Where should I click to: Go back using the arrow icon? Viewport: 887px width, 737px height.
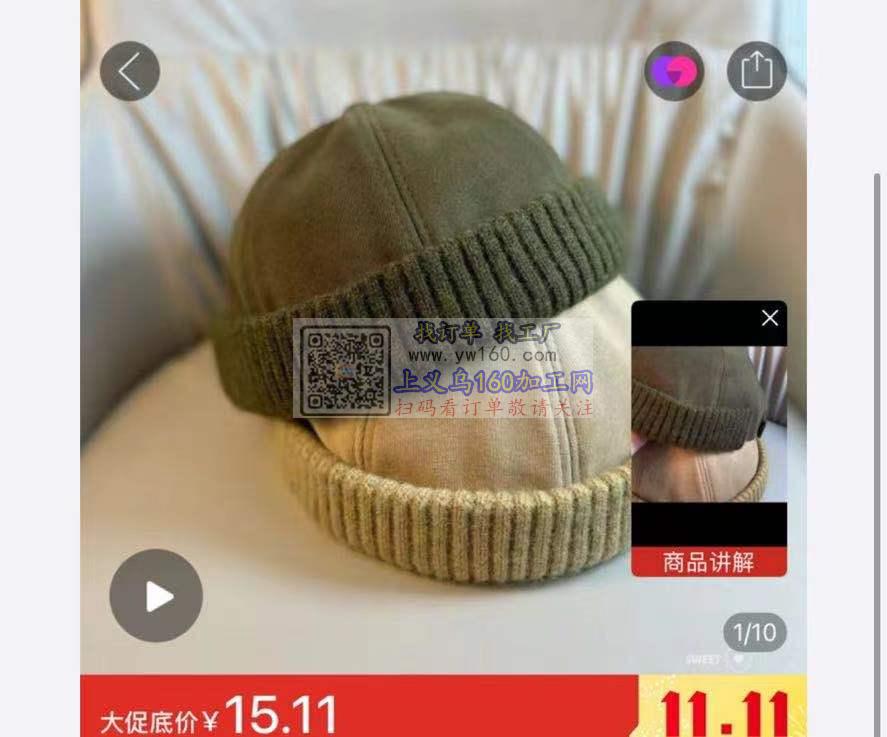(130, 71)
